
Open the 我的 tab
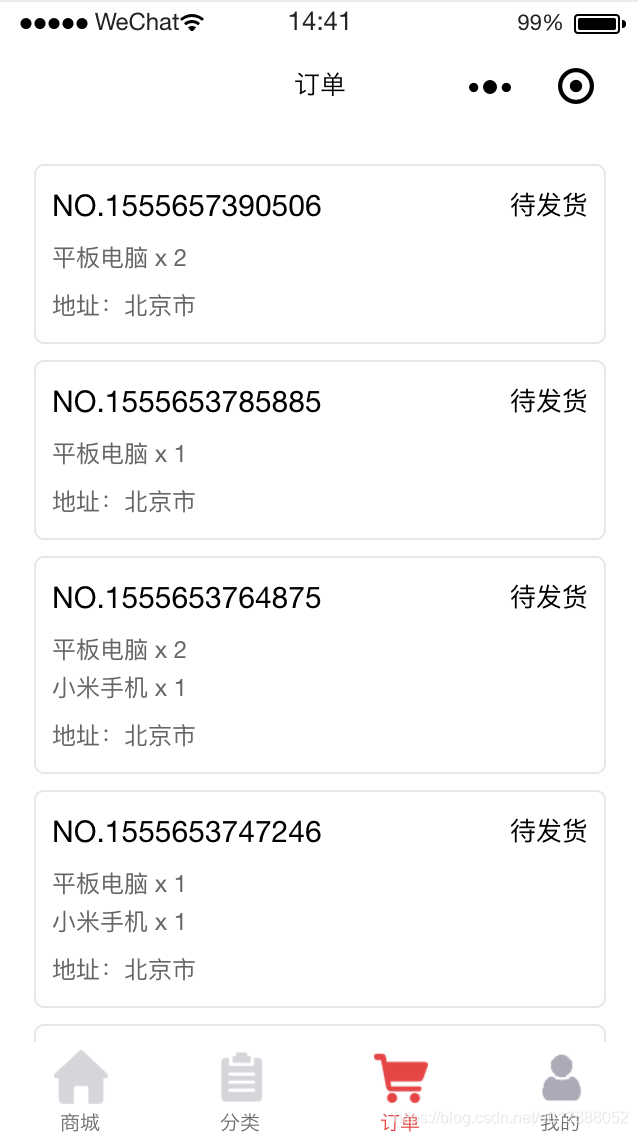pyautogui.click(x=560, y=1091)
